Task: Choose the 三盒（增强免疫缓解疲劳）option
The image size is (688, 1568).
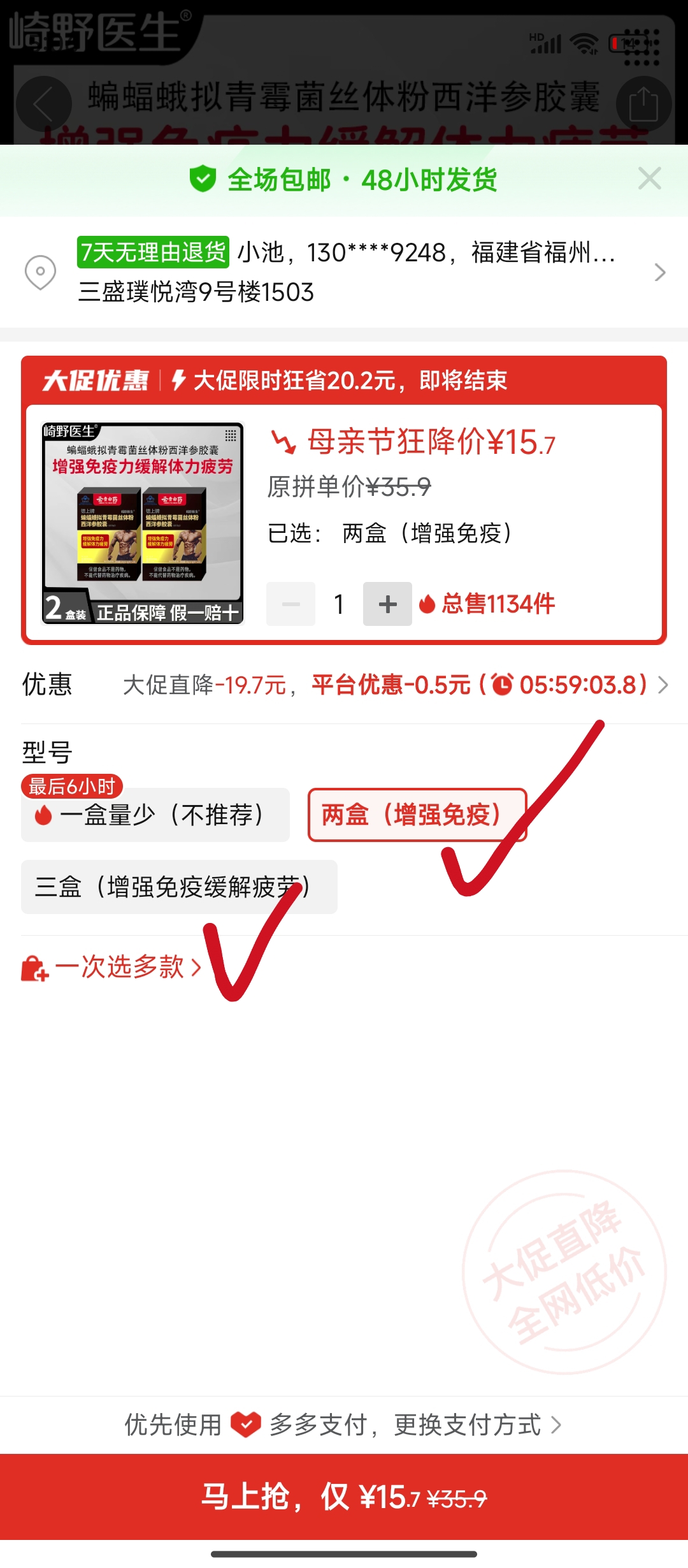Action: point(179,887)
